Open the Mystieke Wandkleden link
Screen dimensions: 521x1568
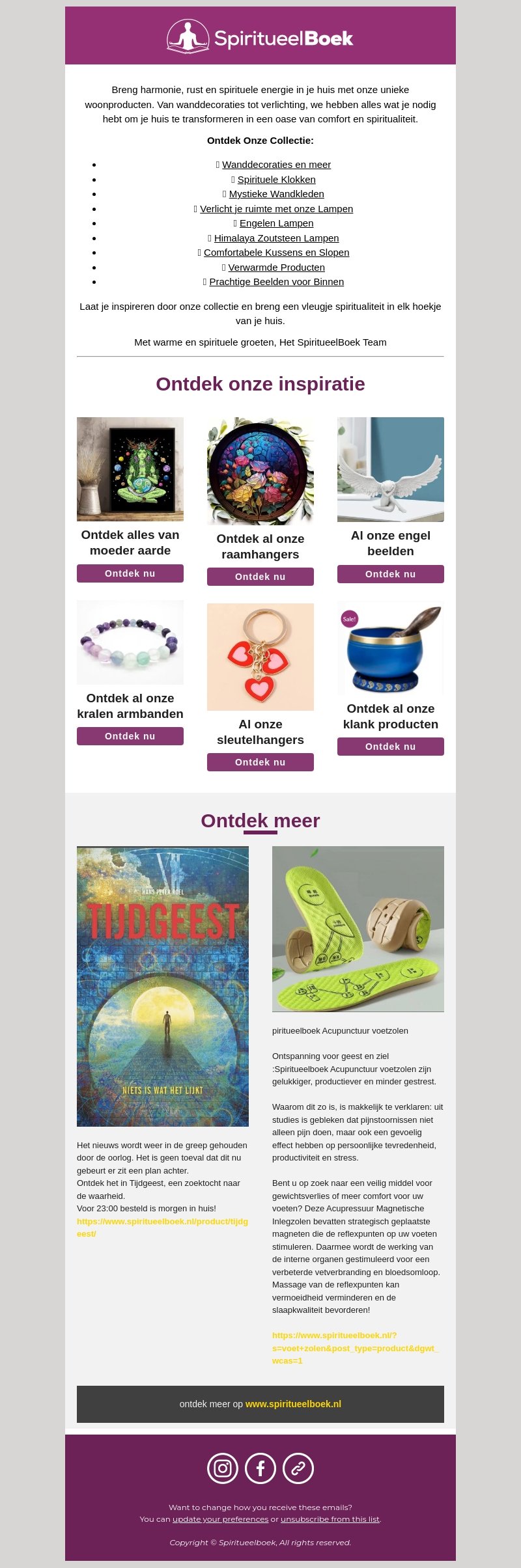[x=276, y=194]
